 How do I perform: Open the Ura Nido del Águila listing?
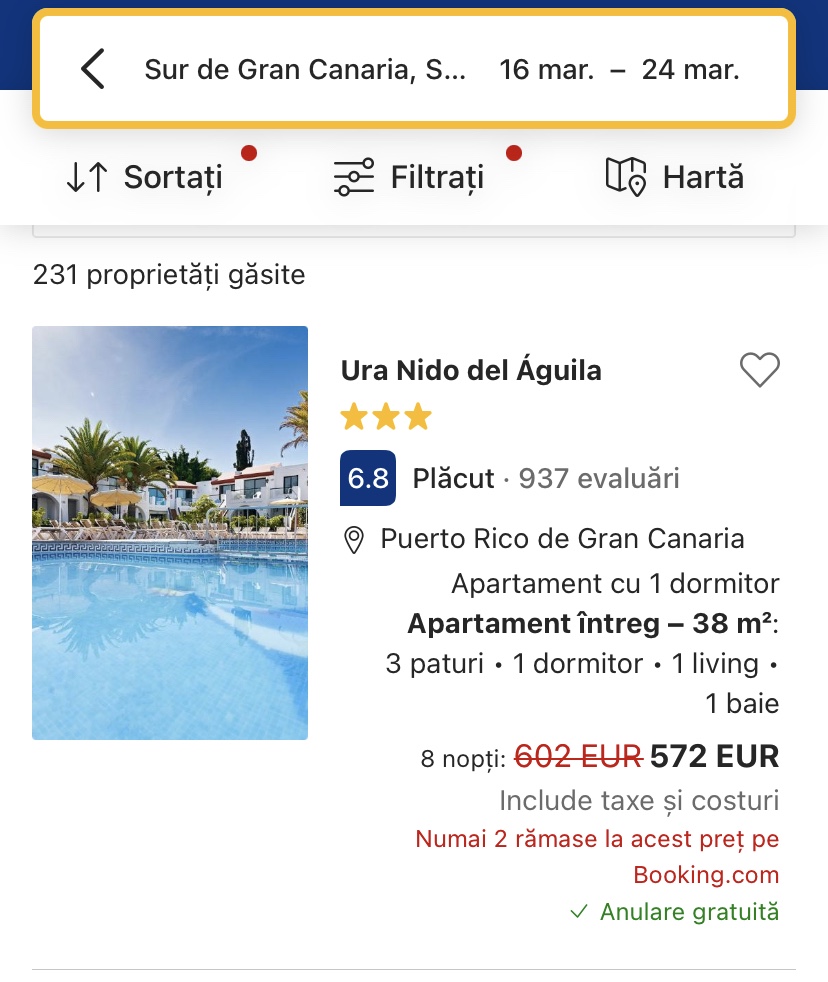click(x=471, y=371)
